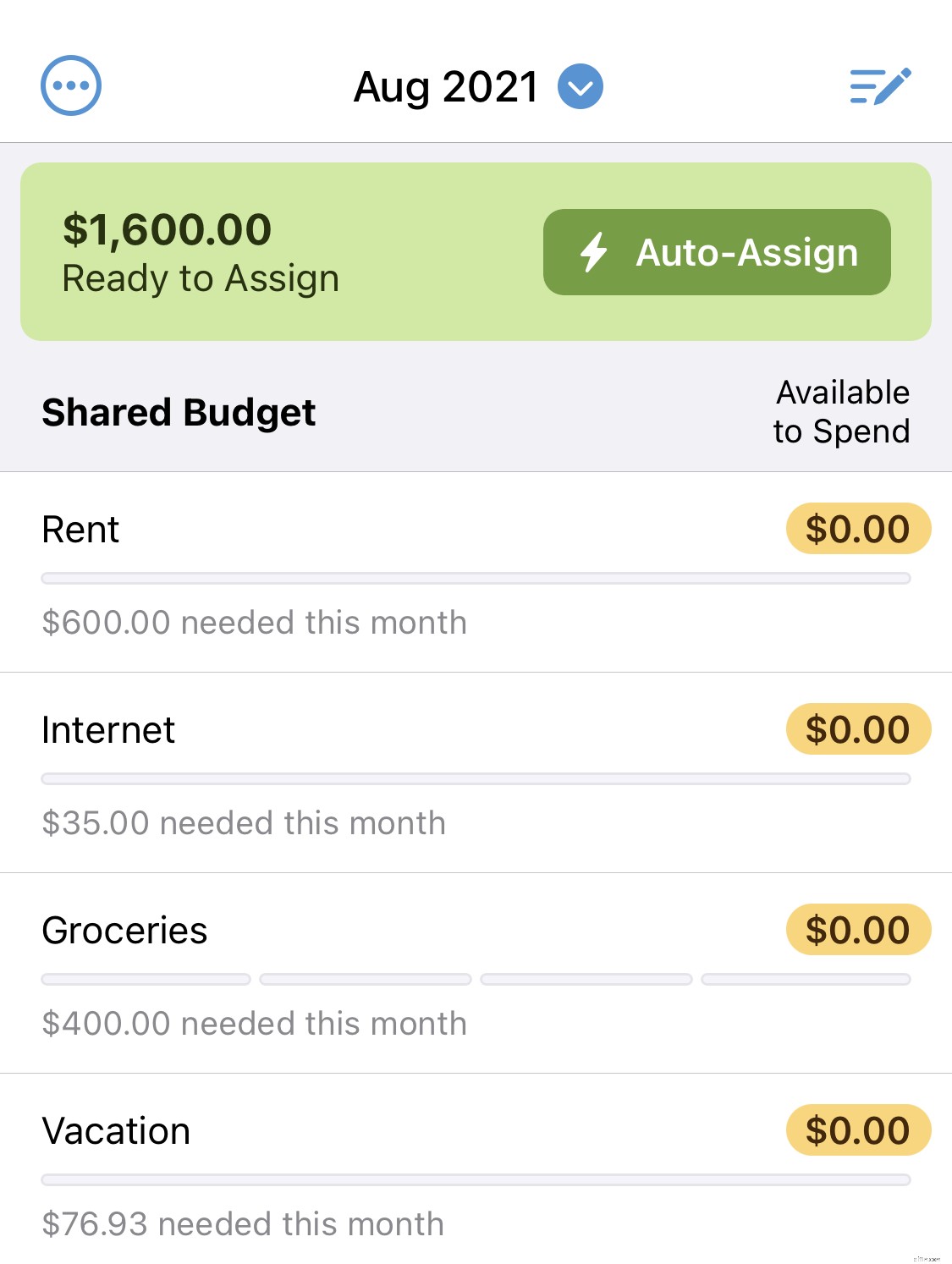The width and height of the screenshot is (952, 1264).
Task: Tap the $0.00 pill next to Groceries
Action: pyautogui.click(x=857, y=929)
